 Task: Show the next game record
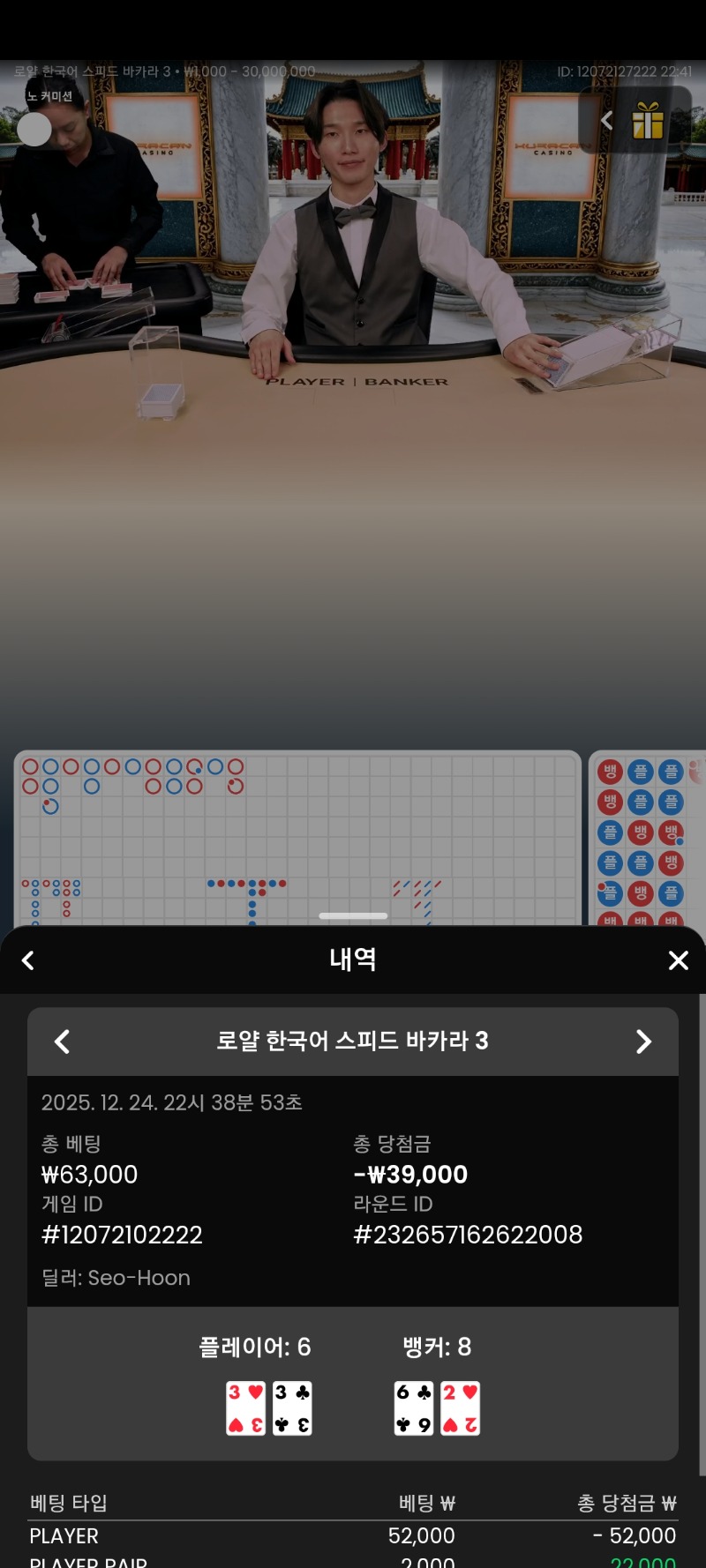(x=643, y=1042)
